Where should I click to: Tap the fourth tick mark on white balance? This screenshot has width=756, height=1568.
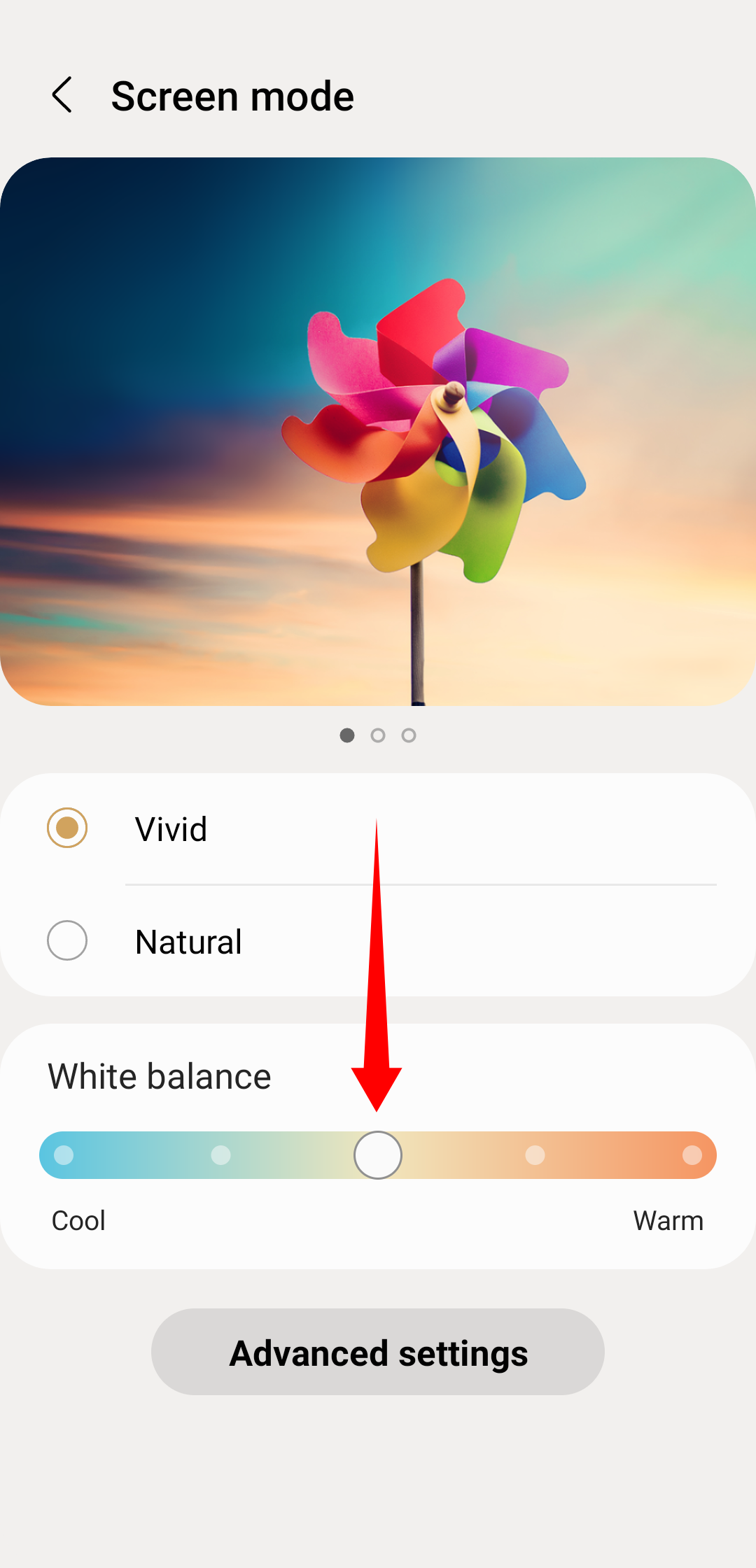[x=535, y=1154]
